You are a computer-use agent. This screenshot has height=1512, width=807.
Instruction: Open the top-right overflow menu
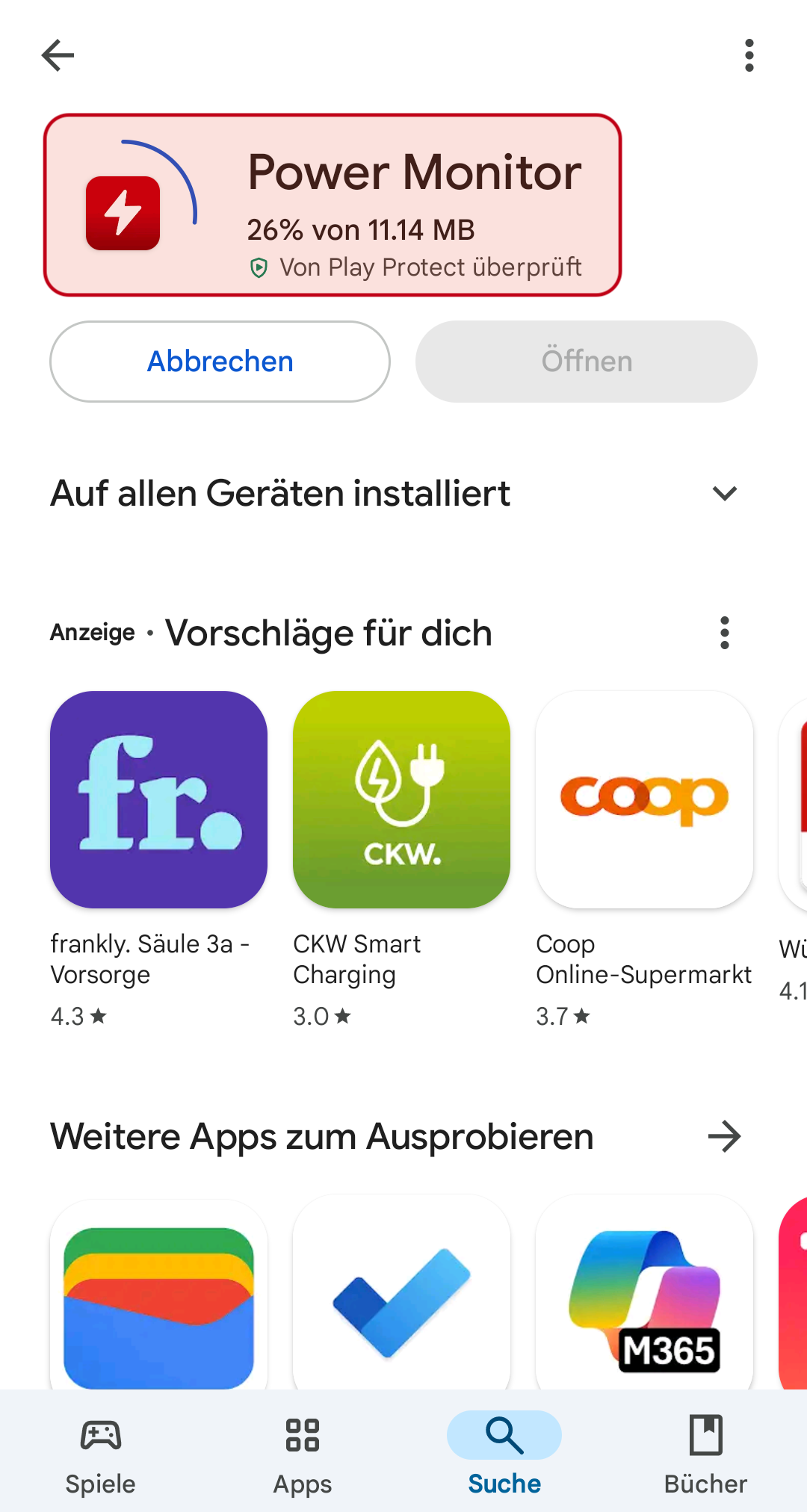click(x=749, y=55)
